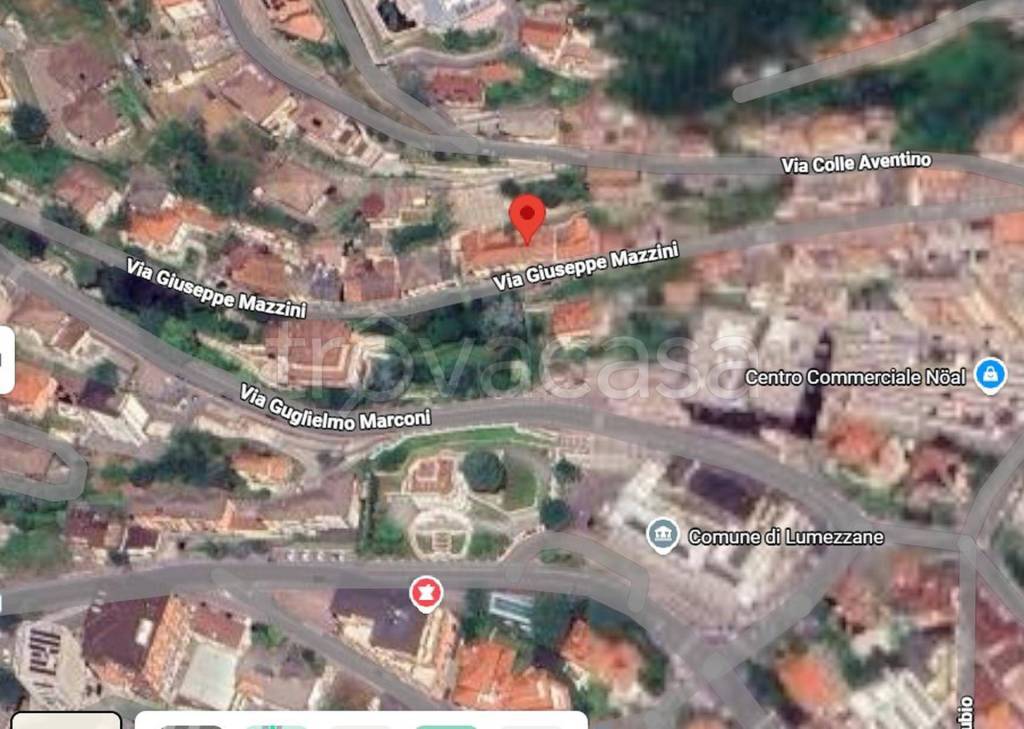
Task: Tap the red place marker below the gardens
Action: pos(427,596)
